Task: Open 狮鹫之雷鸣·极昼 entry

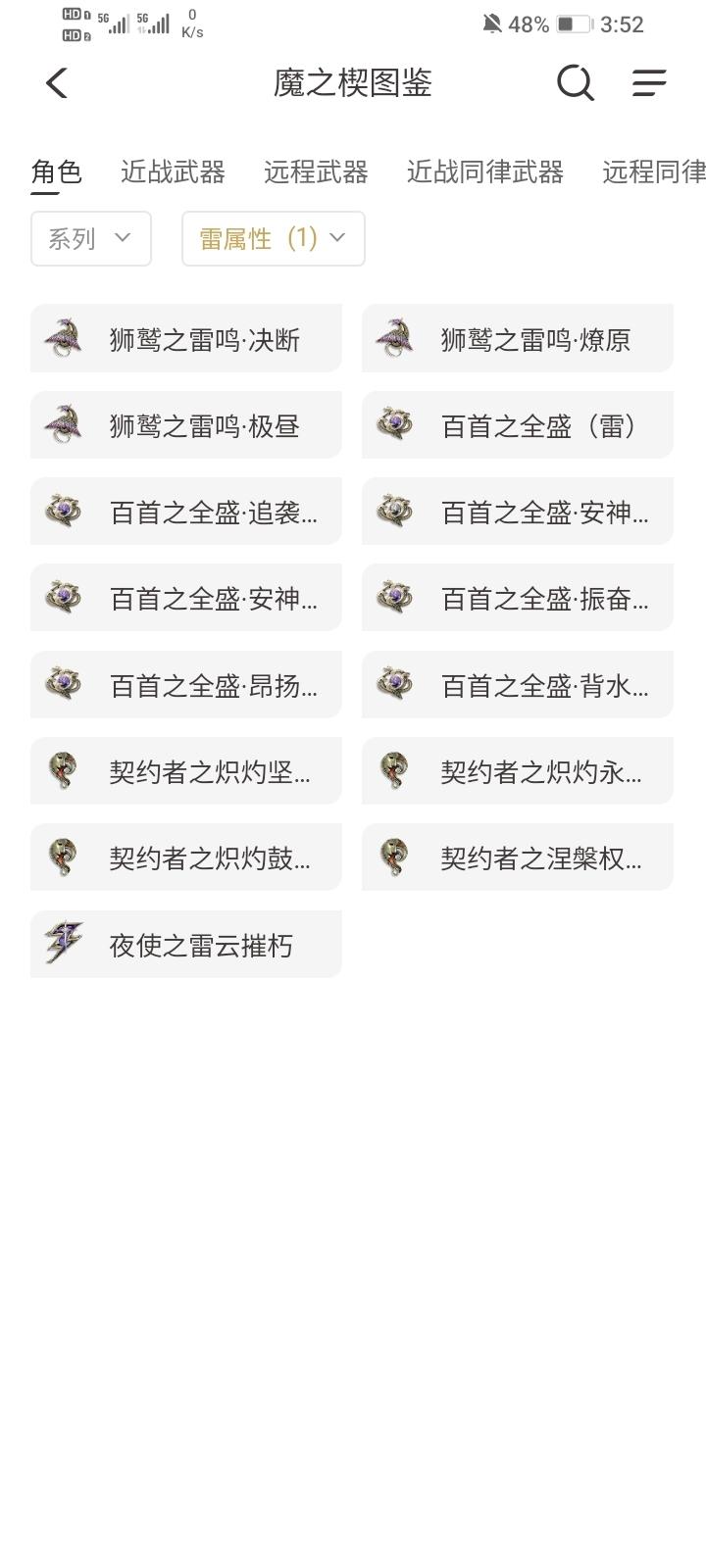Action: click(186, 425)
